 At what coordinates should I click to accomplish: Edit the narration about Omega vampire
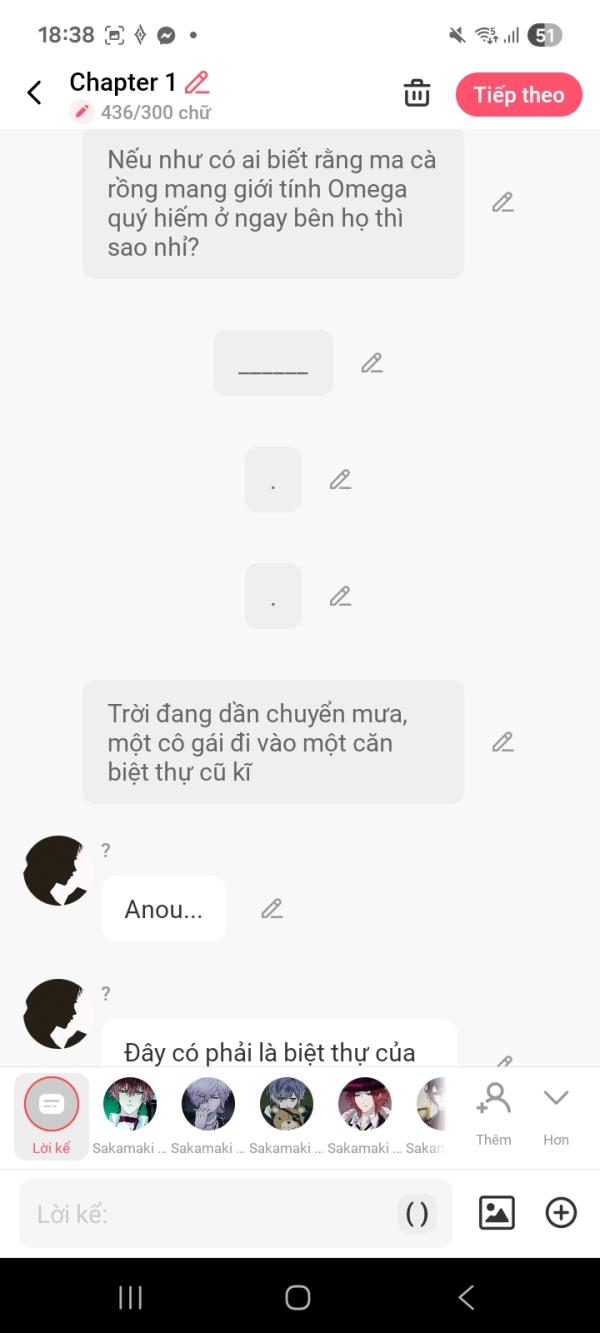[x=503, y=203]
